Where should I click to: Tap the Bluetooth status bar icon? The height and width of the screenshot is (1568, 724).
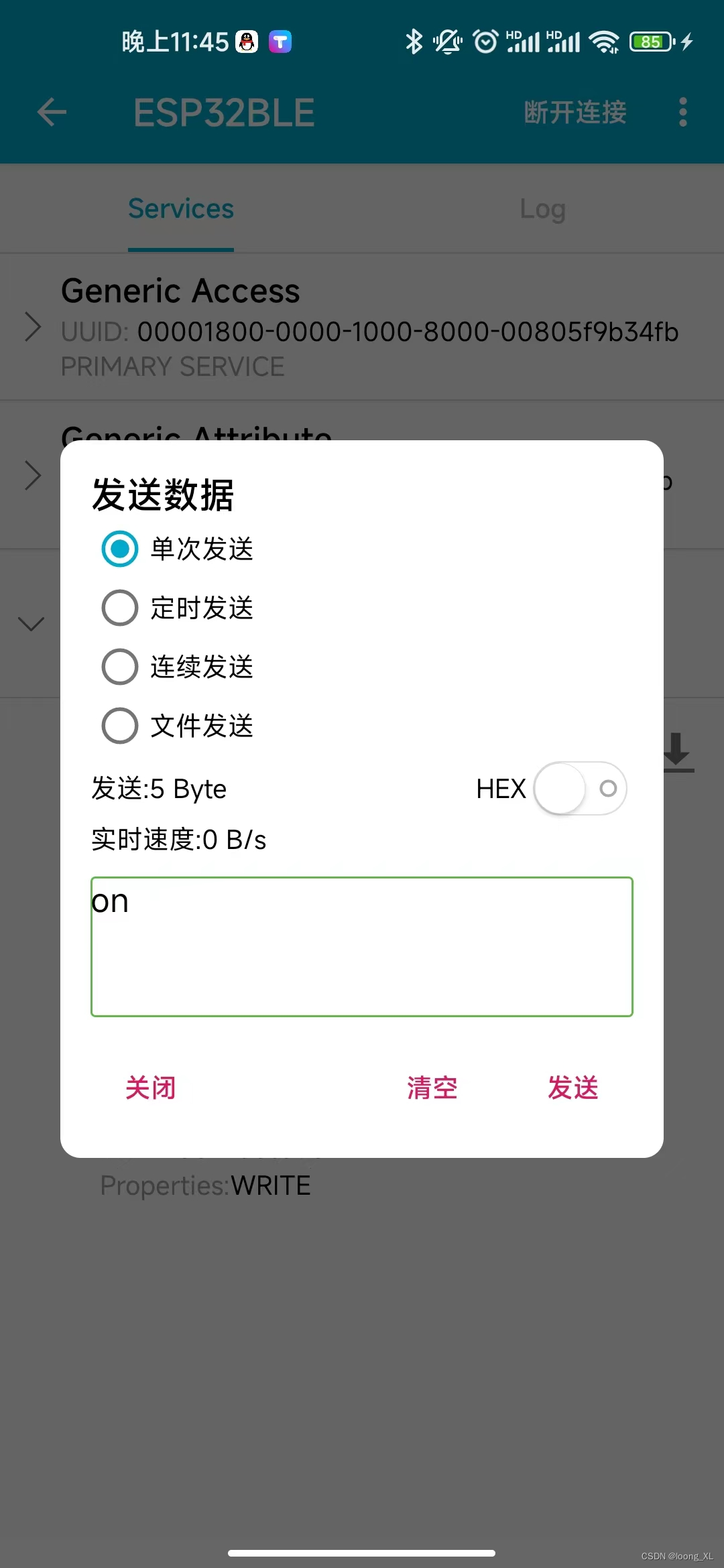coord(414,42)
